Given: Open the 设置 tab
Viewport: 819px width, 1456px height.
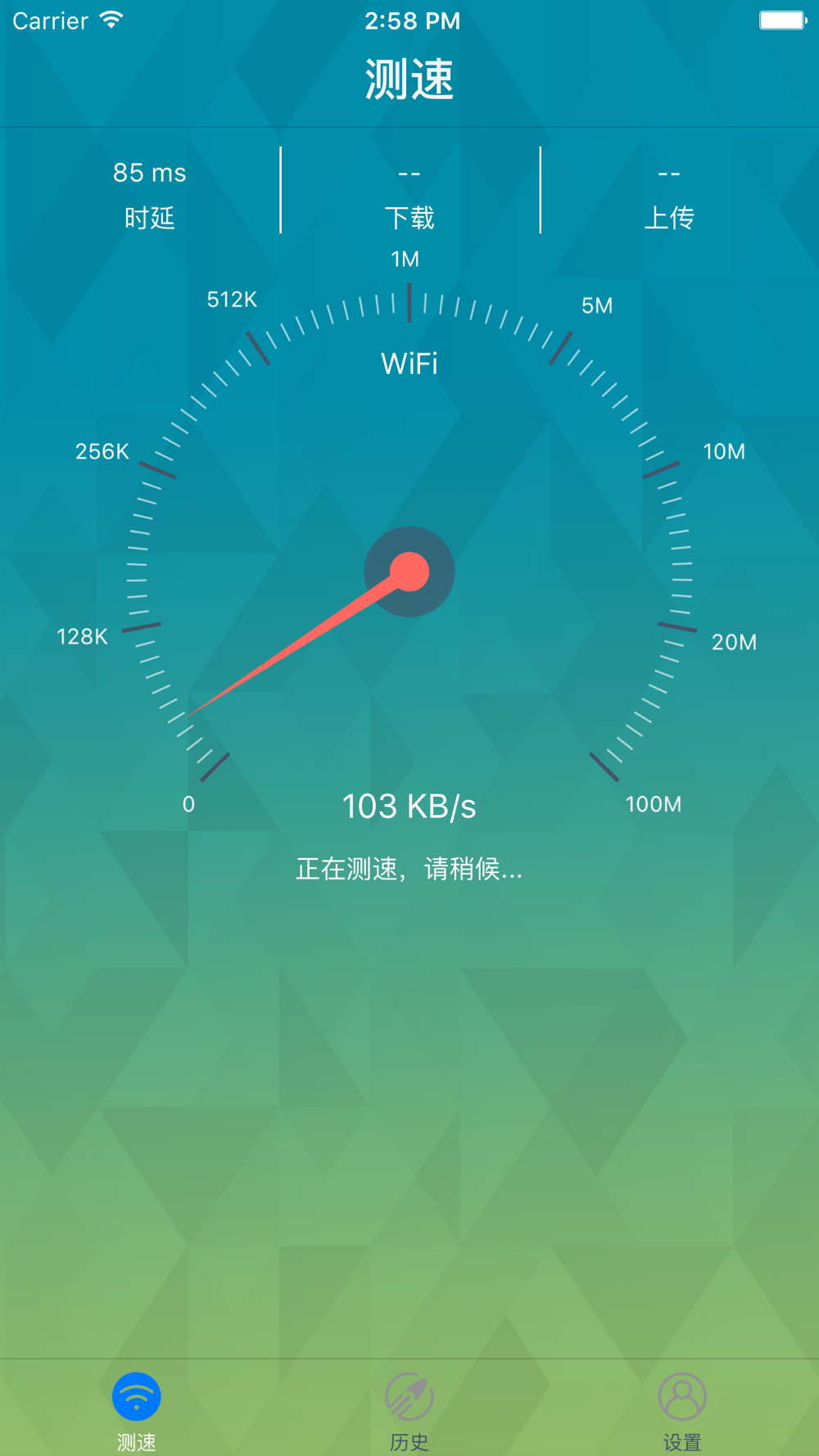Looking at the screenshot, I should tap(682, 1410).
